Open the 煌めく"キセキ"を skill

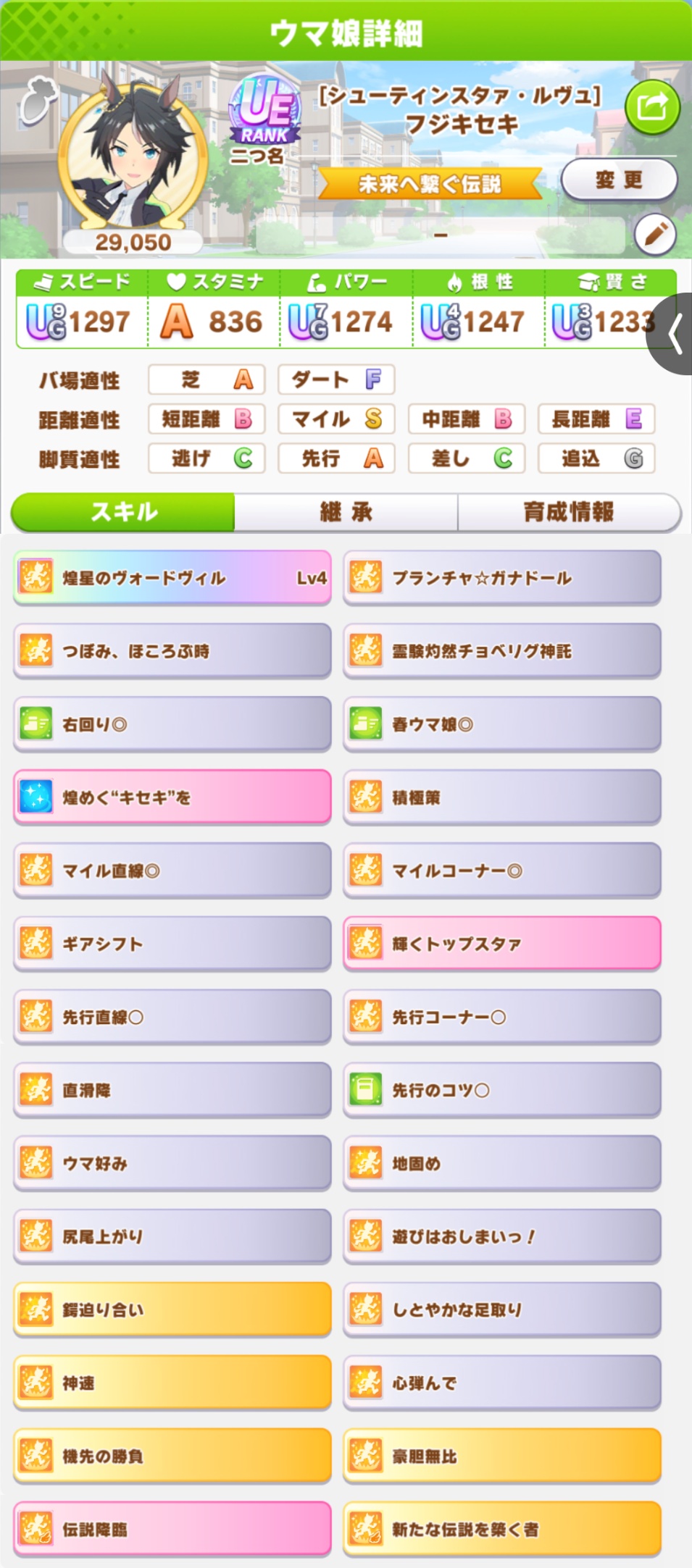pos(172,797)
